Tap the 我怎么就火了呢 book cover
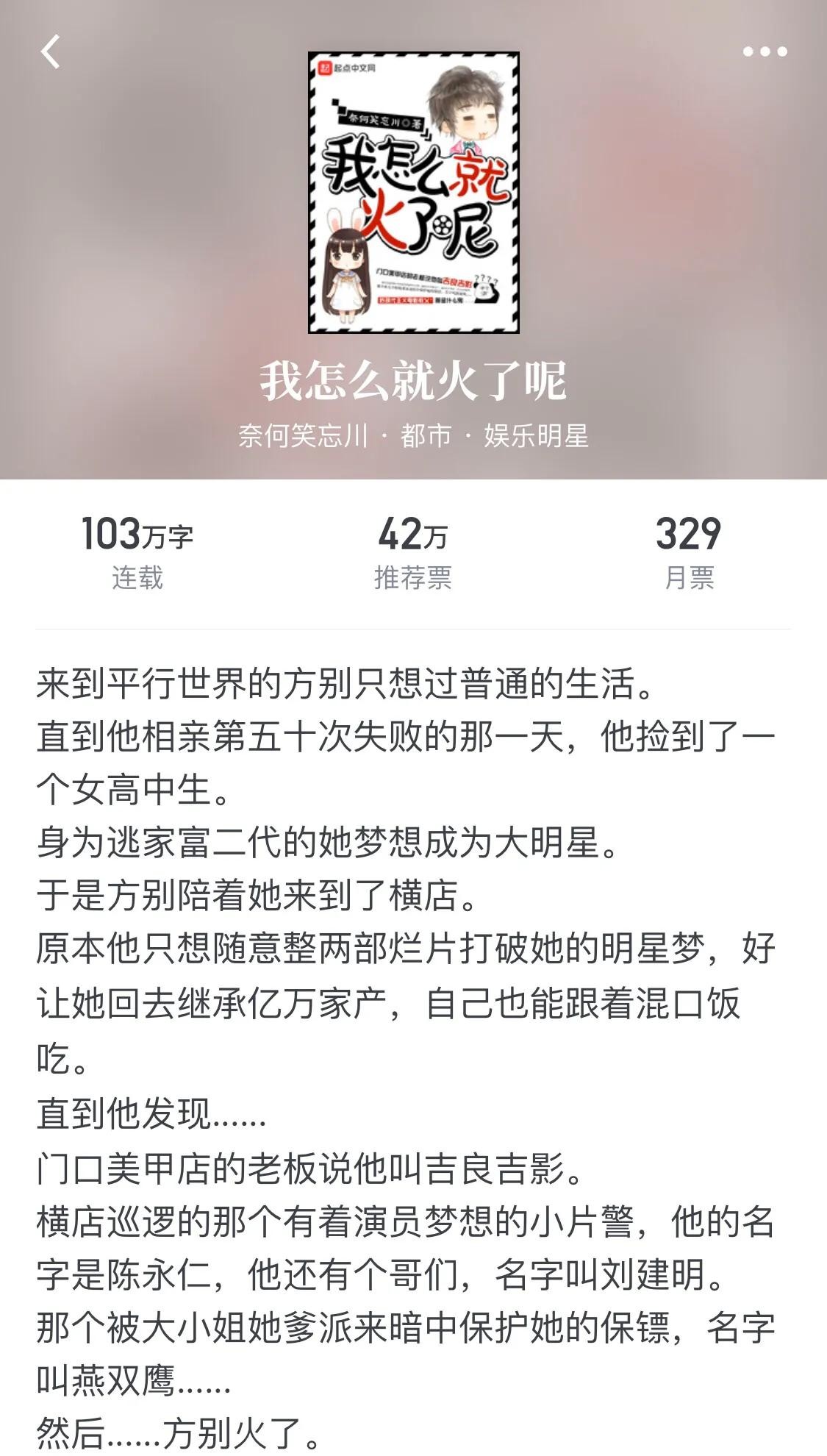This screenshot has width=827, height=1456. [x=414, y=193]
